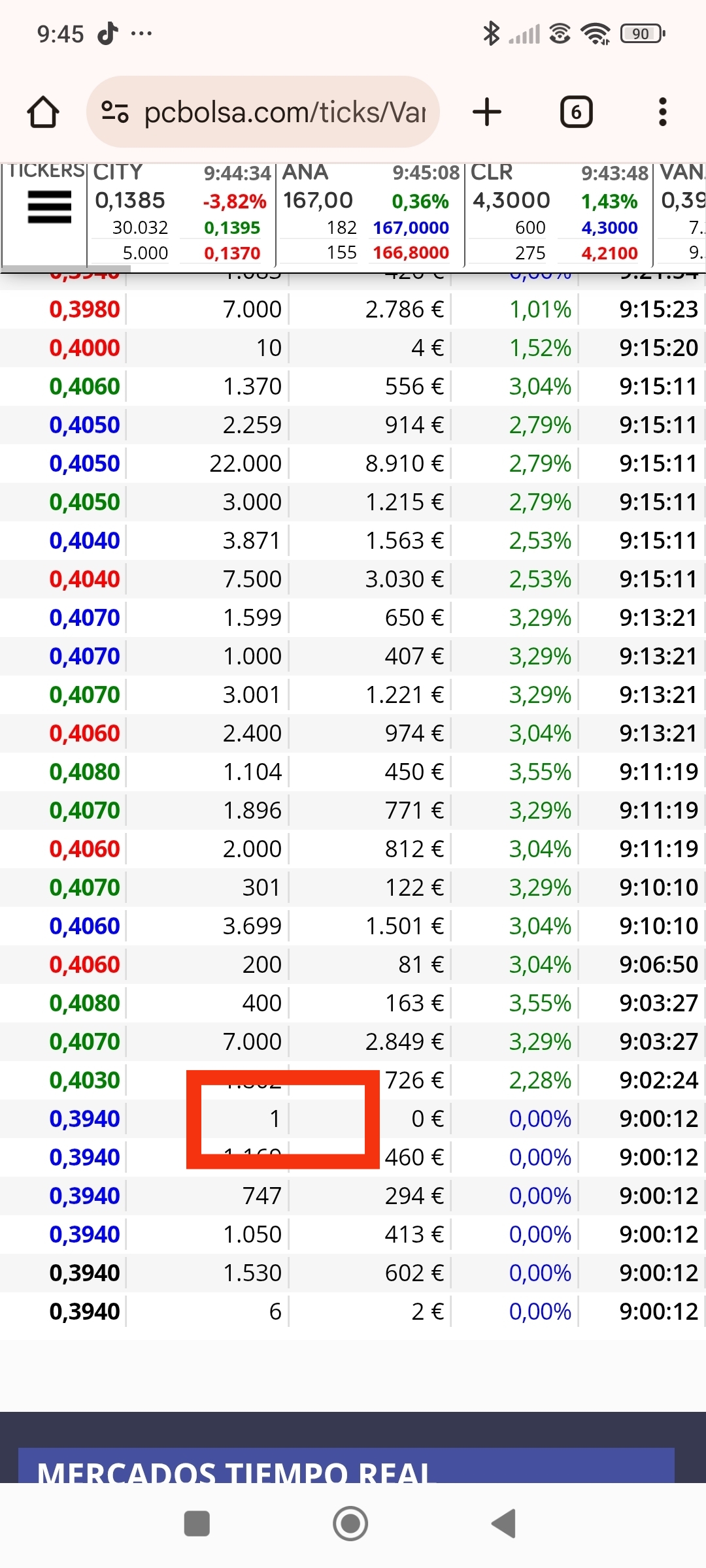Open a new browser tab
The image size is (706, 1568).
tap(487, 112)
